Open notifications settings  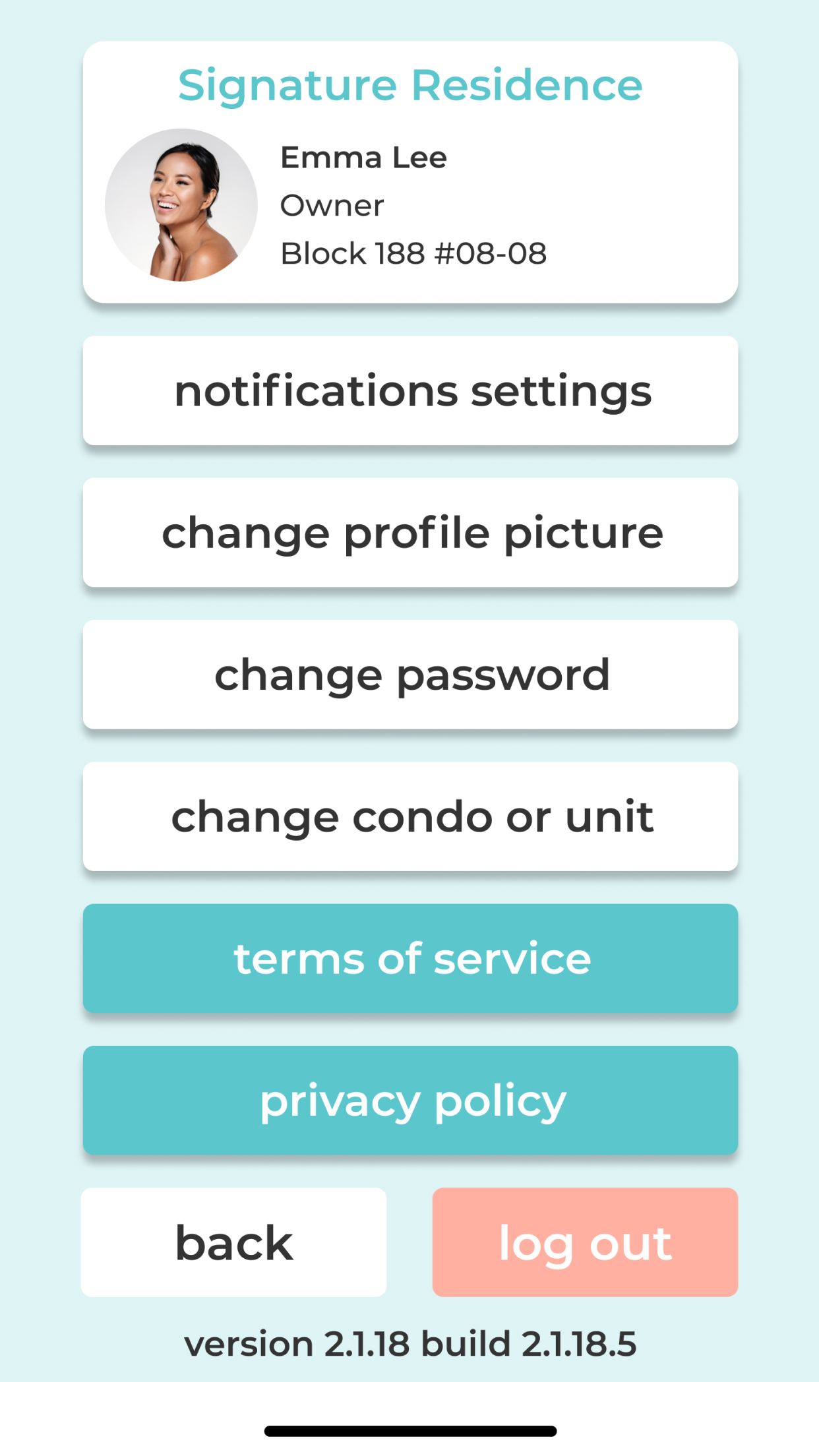point(409,390)
